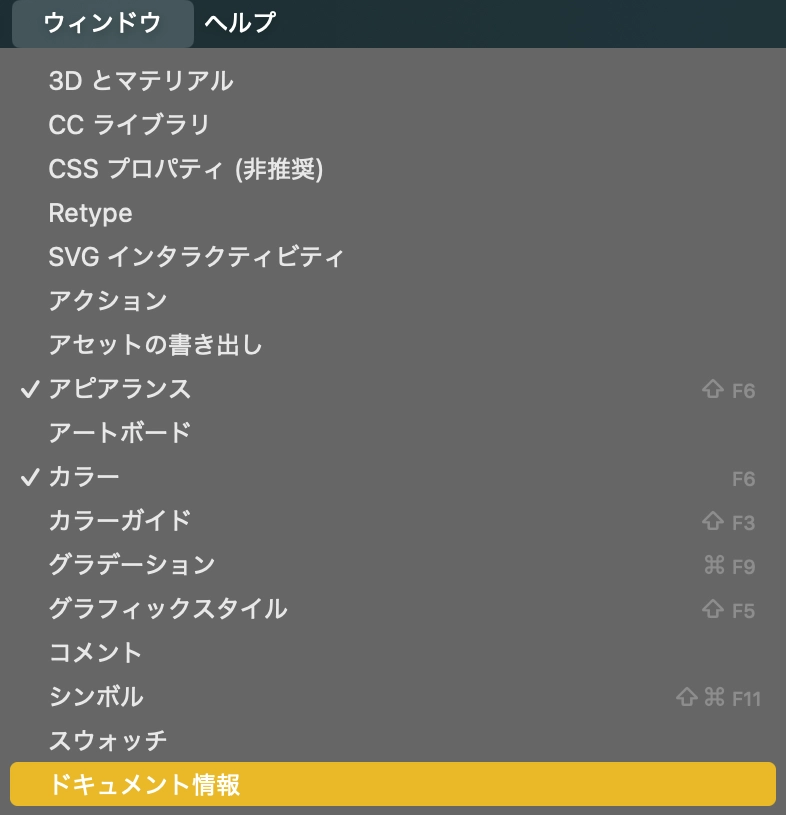Choose the highlighted ドキュメント情報 item
Viewport: 786px width, 815px height.
(144, 785)
